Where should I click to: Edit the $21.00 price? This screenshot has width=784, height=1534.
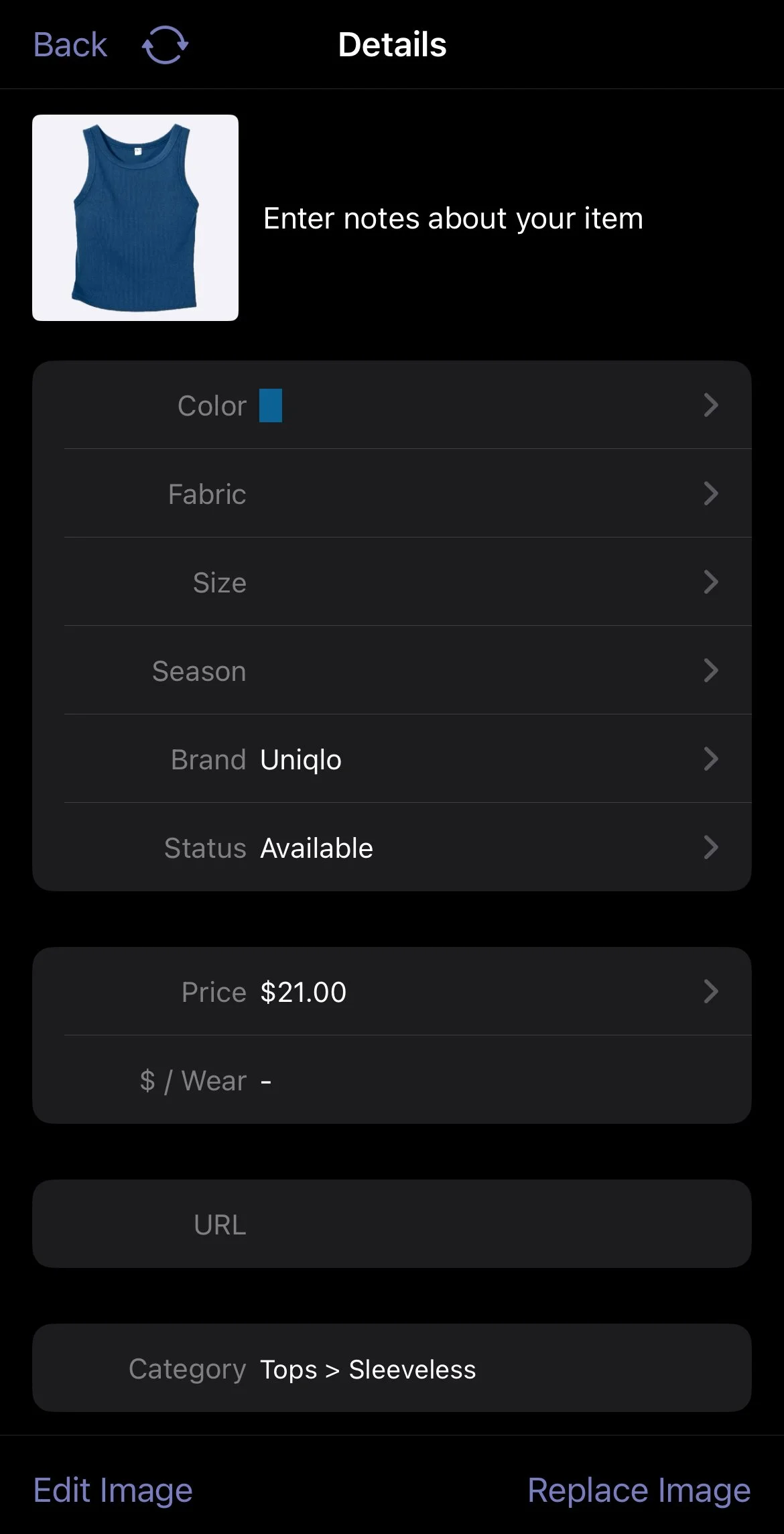tap(392, 991)
